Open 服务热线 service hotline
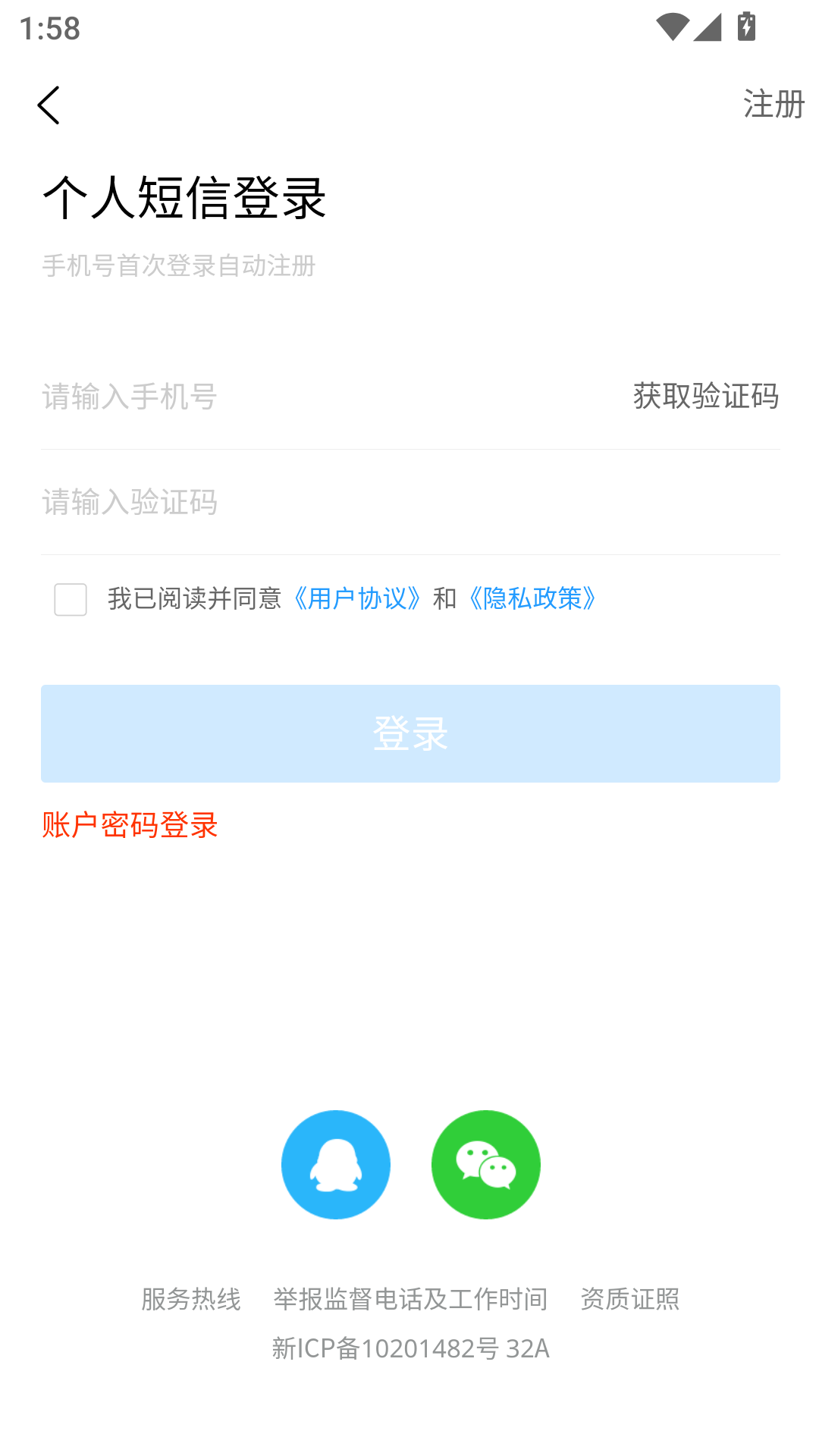This screenshot has width=819, height=1456. pos(191,1299)
